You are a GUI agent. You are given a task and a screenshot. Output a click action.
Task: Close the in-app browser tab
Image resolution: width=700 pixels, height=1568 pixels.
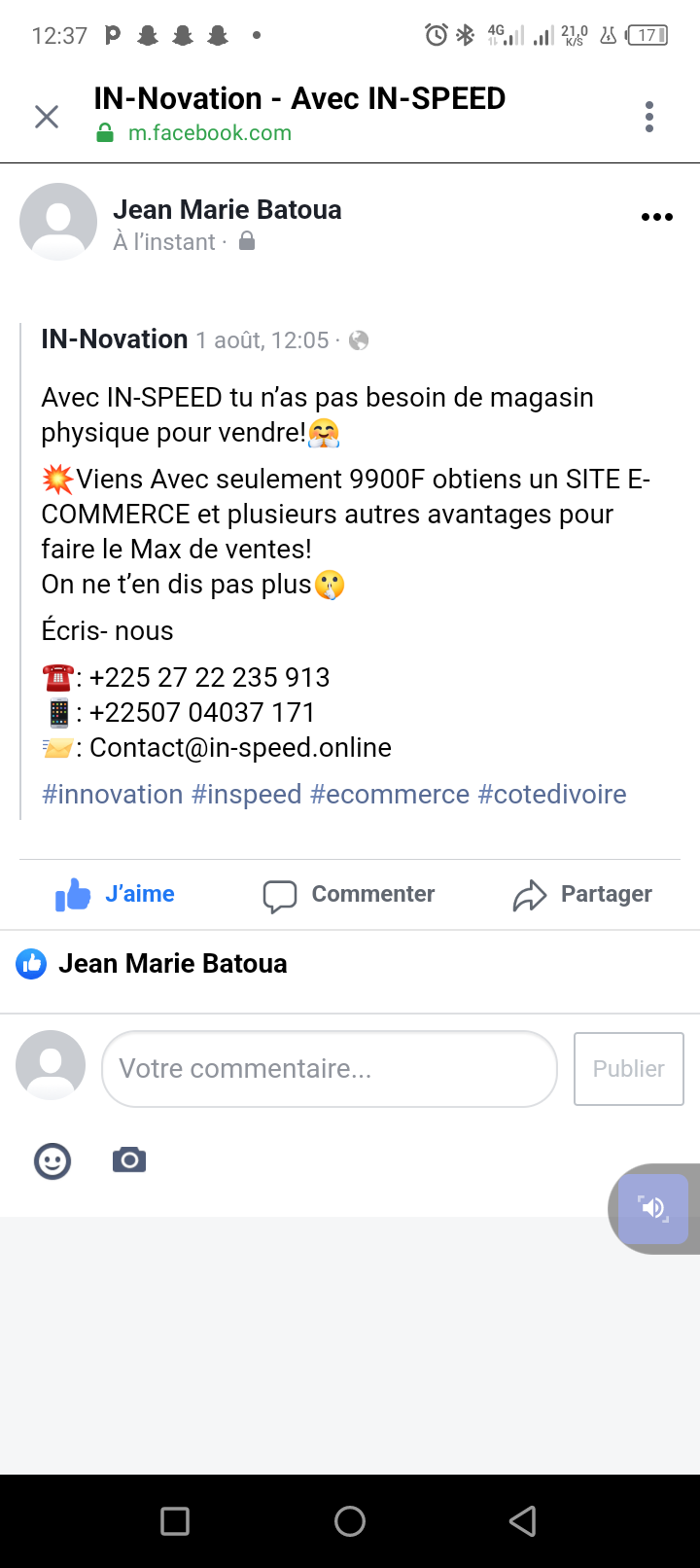click(47, 117)
